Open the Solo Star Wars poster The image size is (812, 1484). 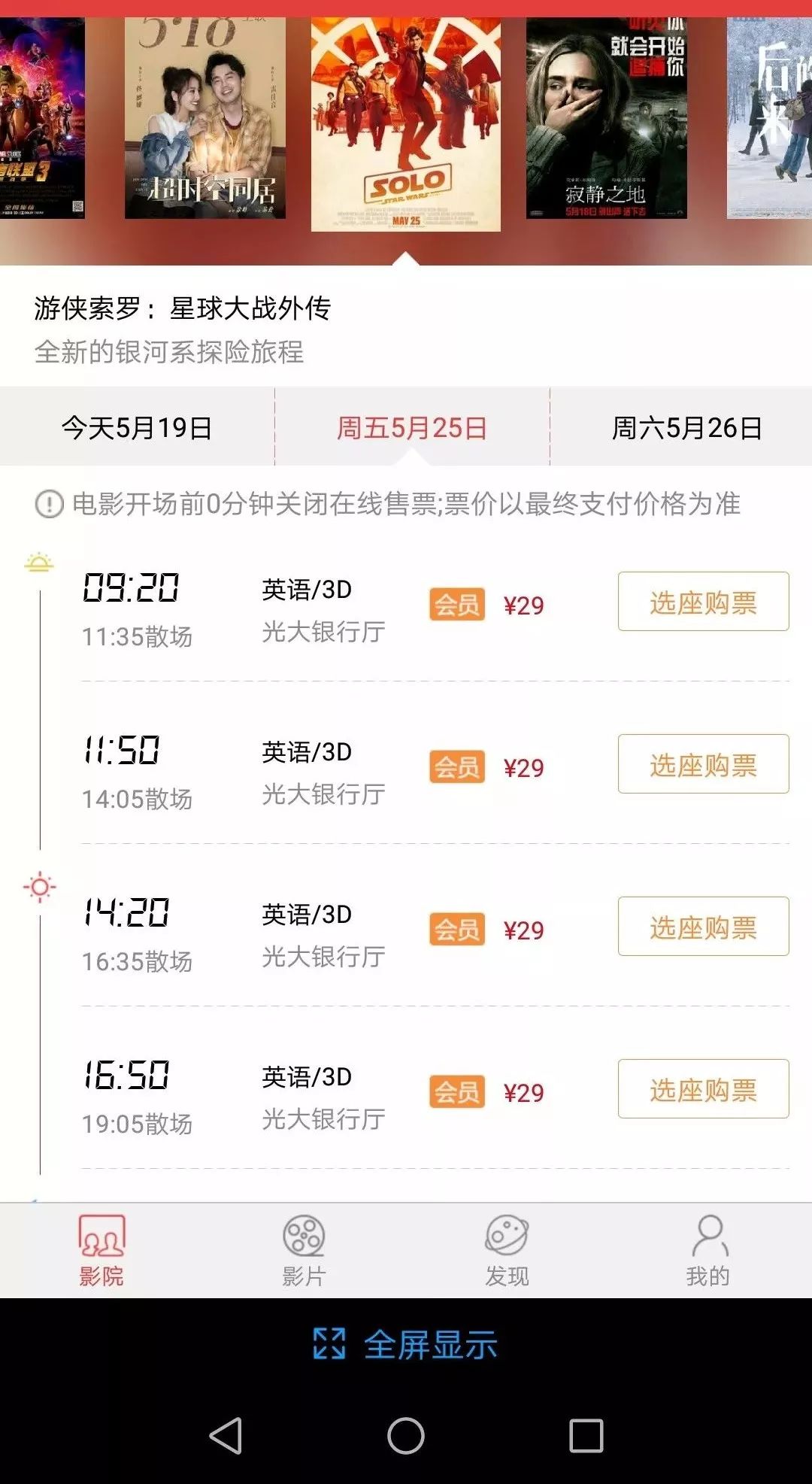coord(405,124)
